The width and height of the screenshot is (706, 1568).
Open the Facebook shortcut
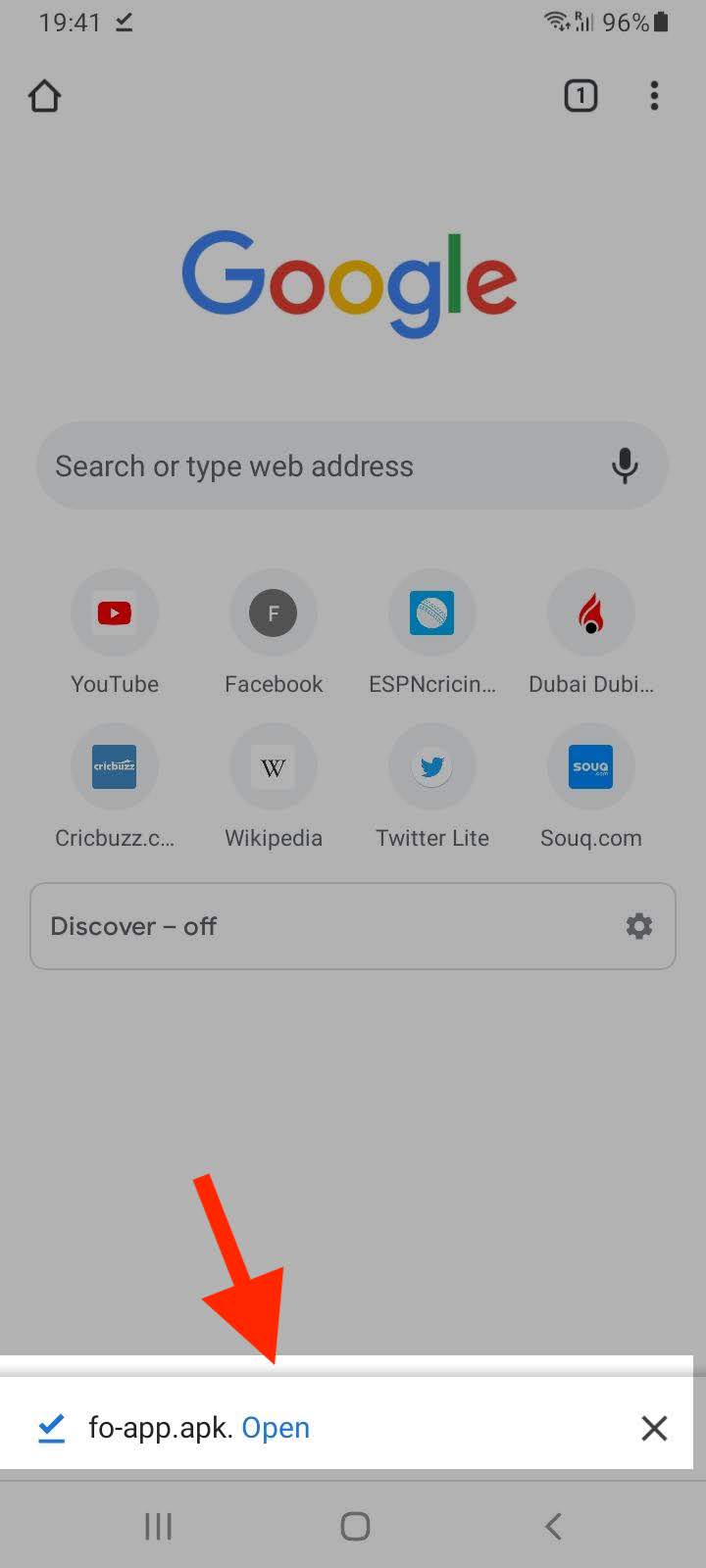pos(274,614)
